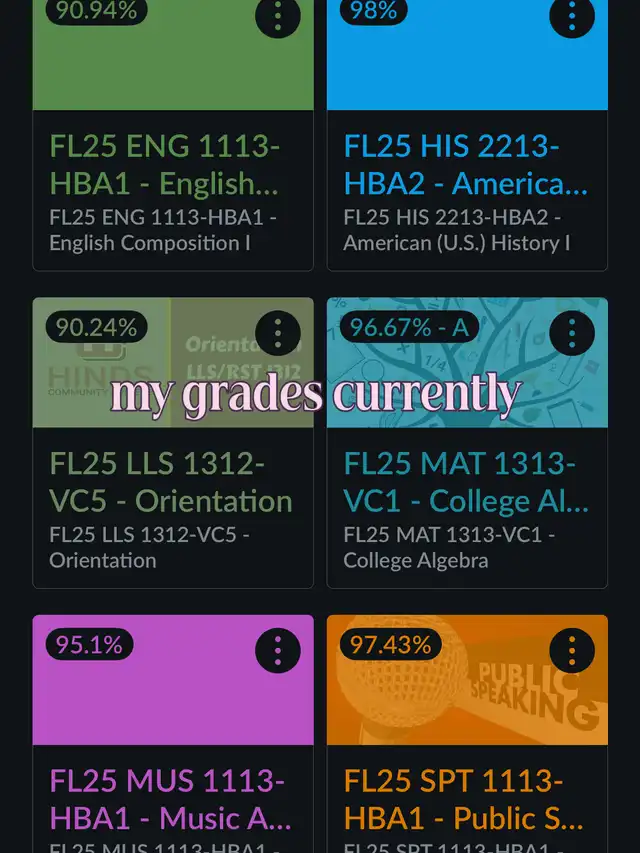Open the FL25 ENG 1113-HBA1 English course card

[x=165, y=166]
